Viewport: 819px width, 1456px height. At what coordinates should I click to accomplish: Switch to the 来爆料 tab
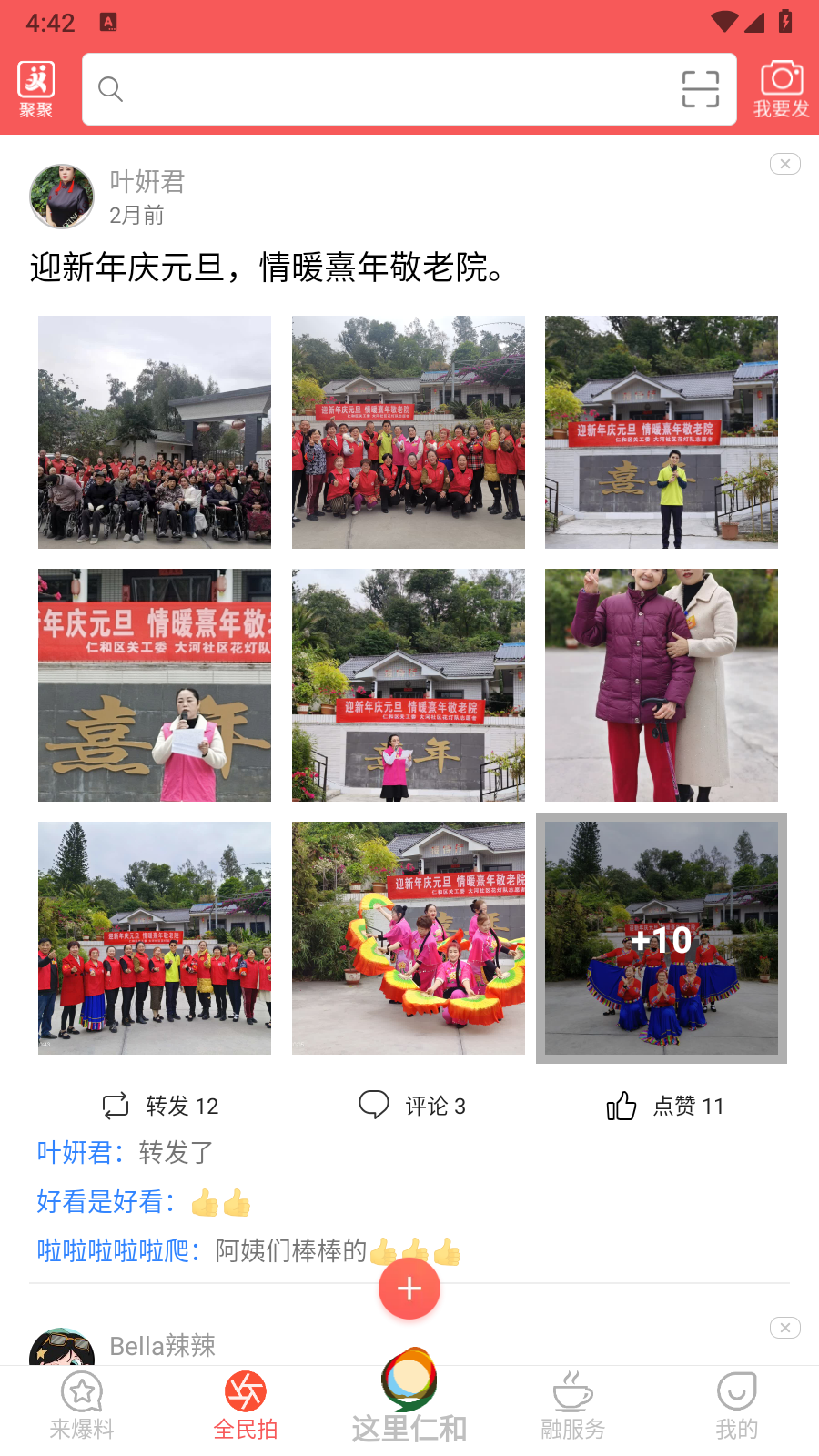point(82,1406)
